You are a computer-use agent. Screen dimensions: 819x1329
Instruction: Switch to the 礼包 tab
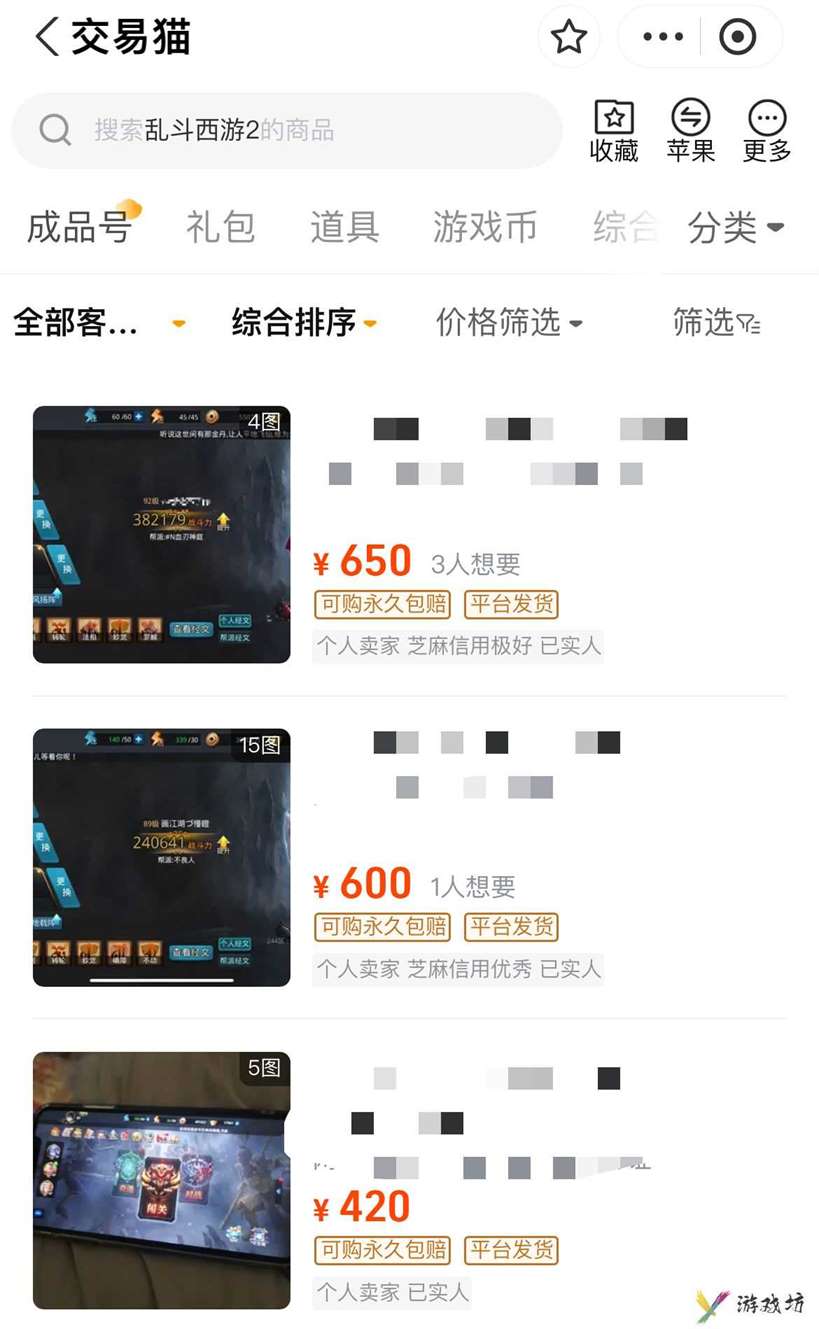[x=220, y=227]
